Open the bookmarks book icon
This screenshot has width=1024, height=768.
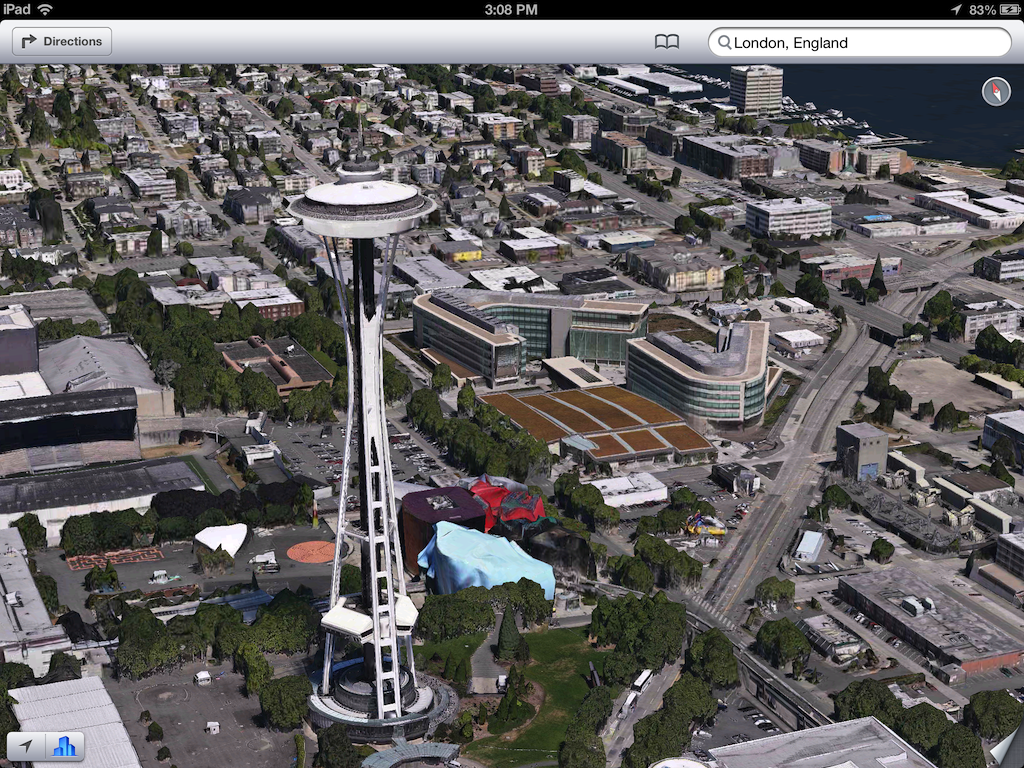point(667,42)
